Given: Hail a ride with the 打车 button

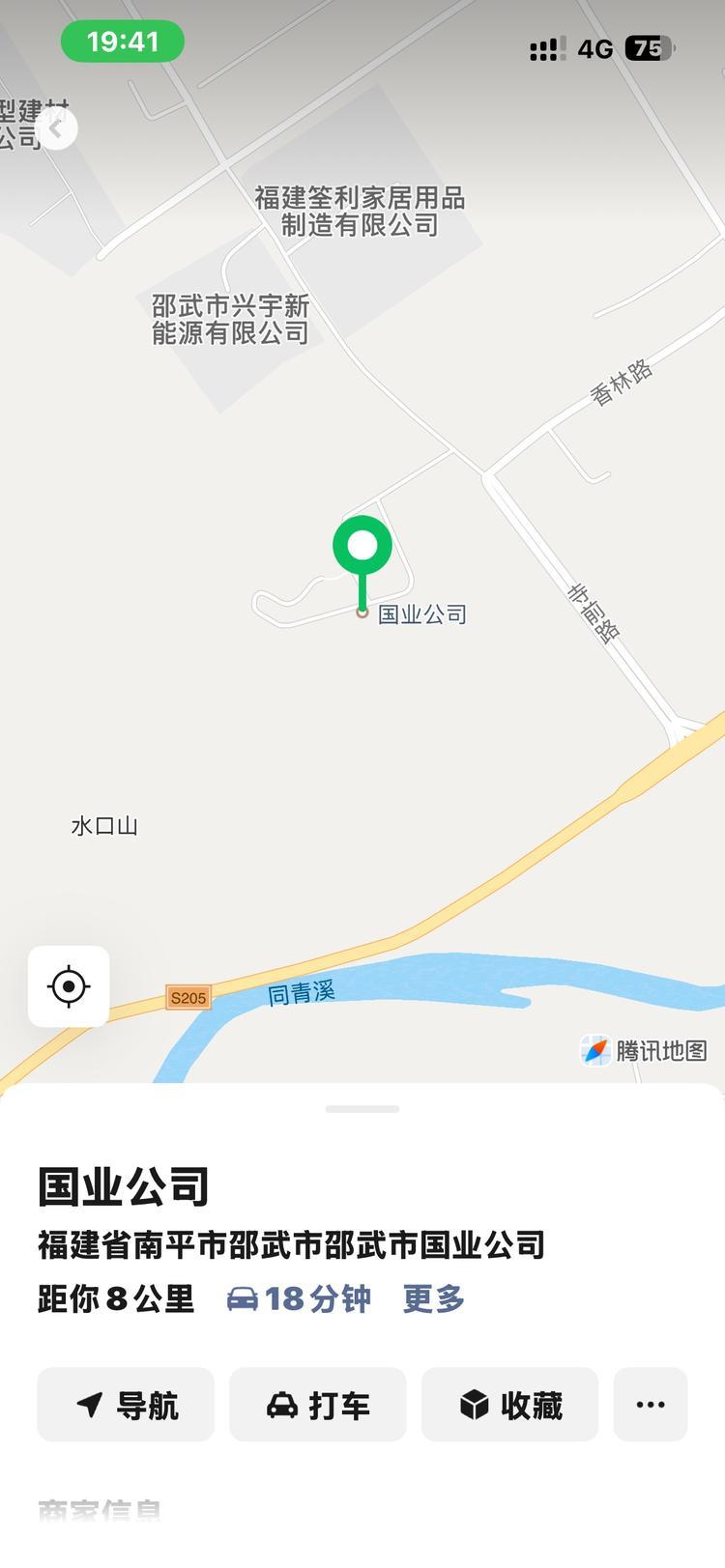Looking at the screenshot, I should click(x=317, y=1405).
